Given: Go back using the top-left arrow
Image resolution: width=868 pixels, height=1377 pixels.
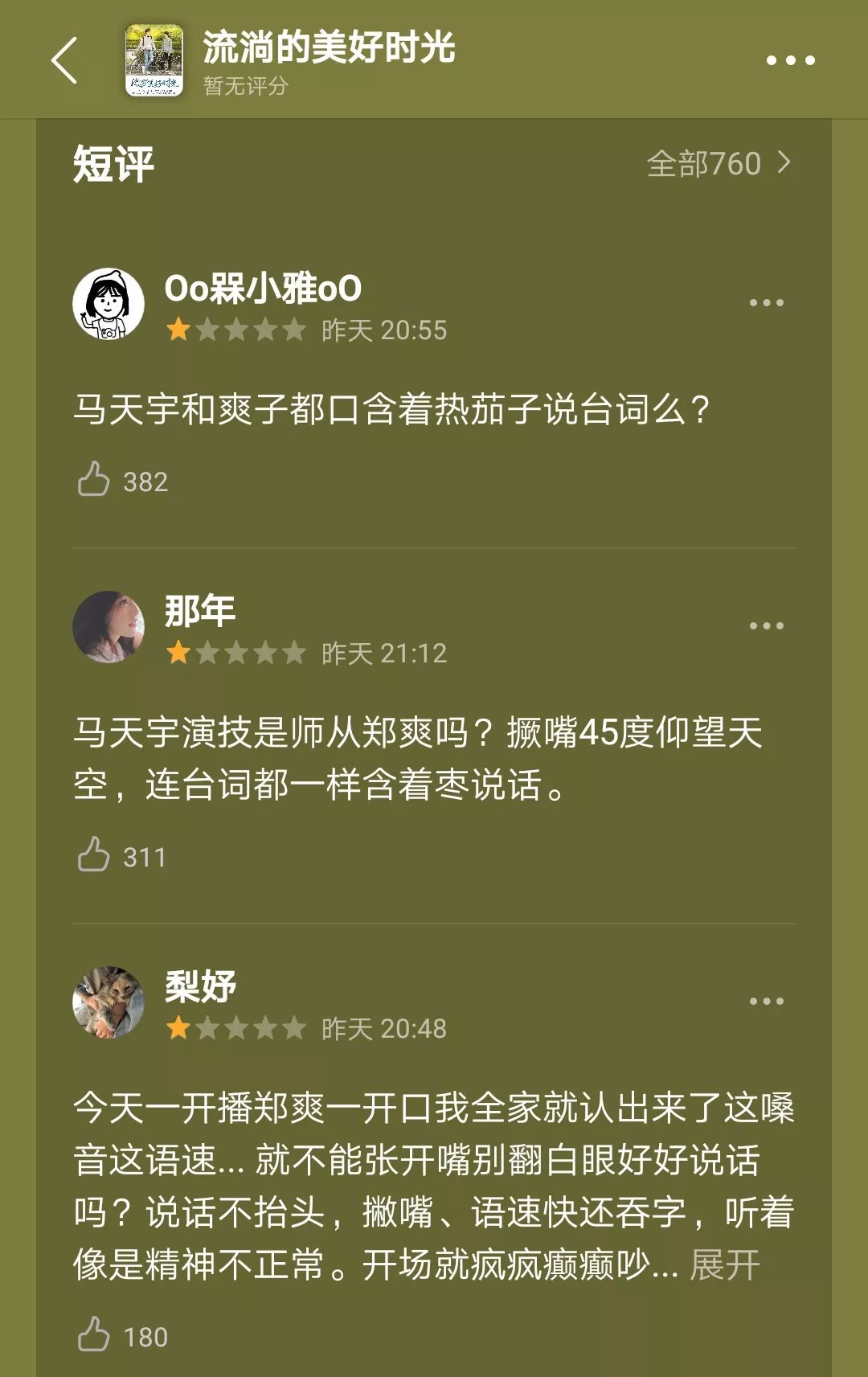Looking at the screenshot, I should click(64, 60).
